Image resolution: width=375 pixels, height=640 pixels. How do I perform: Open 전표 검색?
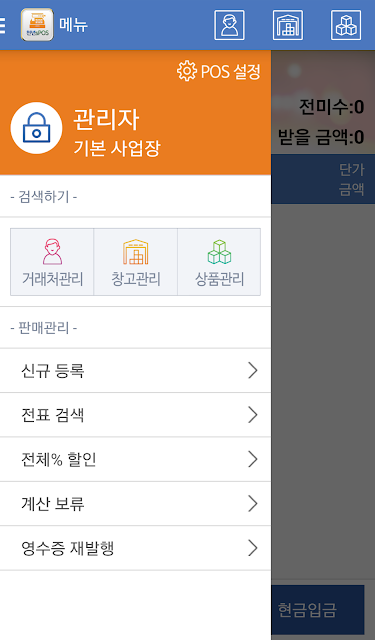tap(135, 415)
